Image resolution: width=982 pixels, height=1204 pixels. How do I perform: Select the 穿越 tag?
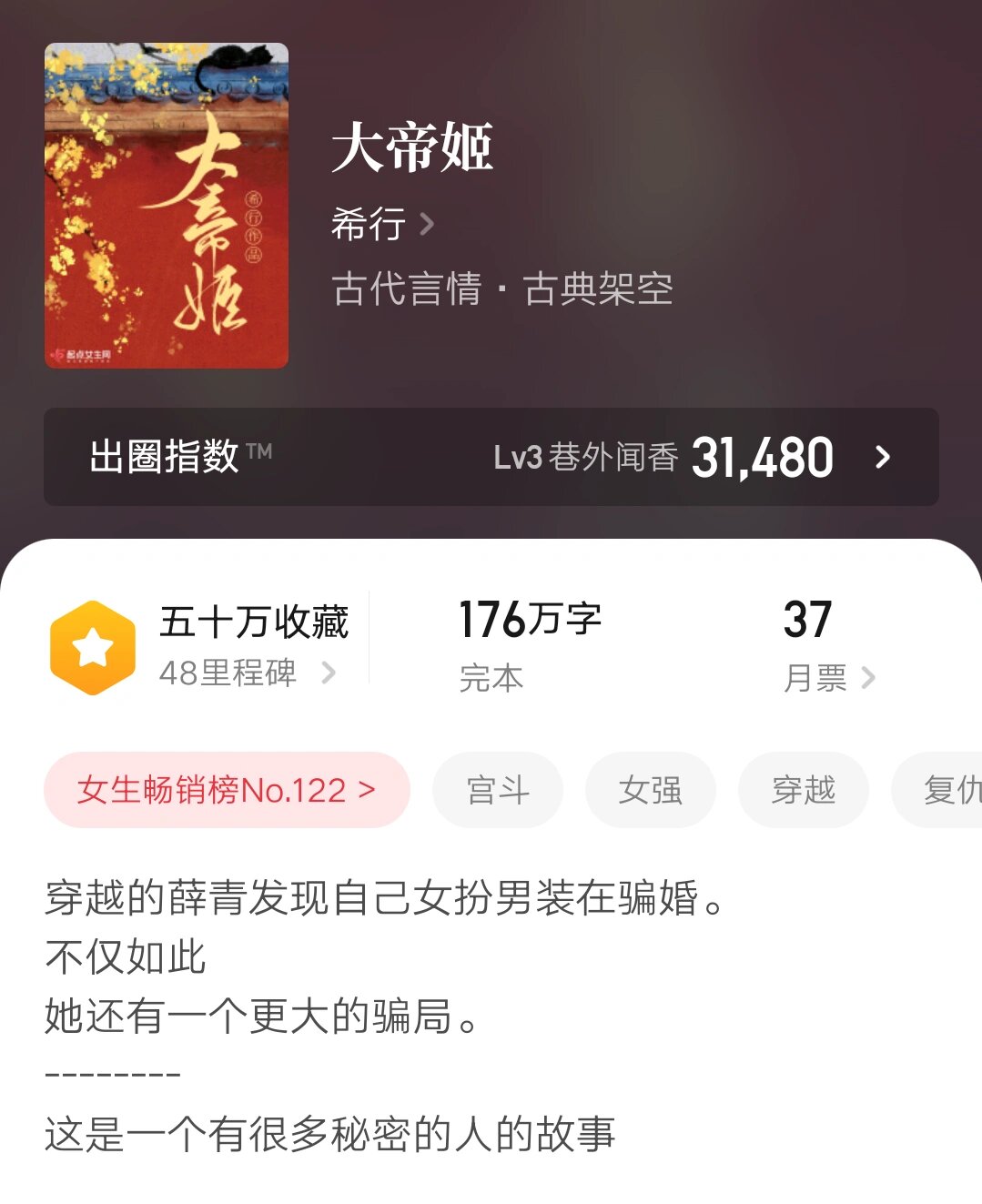[805, 790]
